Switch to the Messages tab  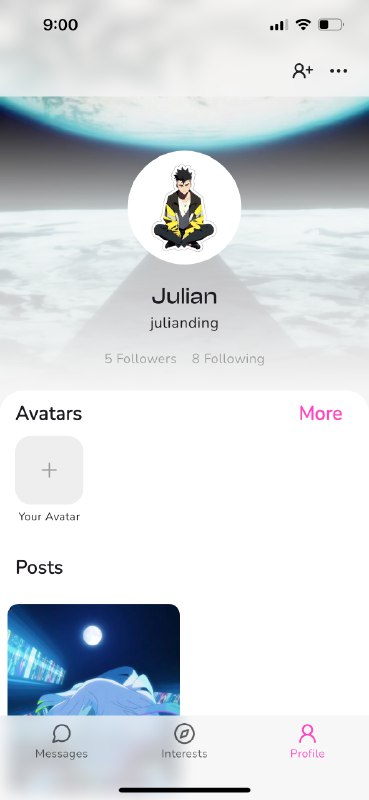coord(61,741)
